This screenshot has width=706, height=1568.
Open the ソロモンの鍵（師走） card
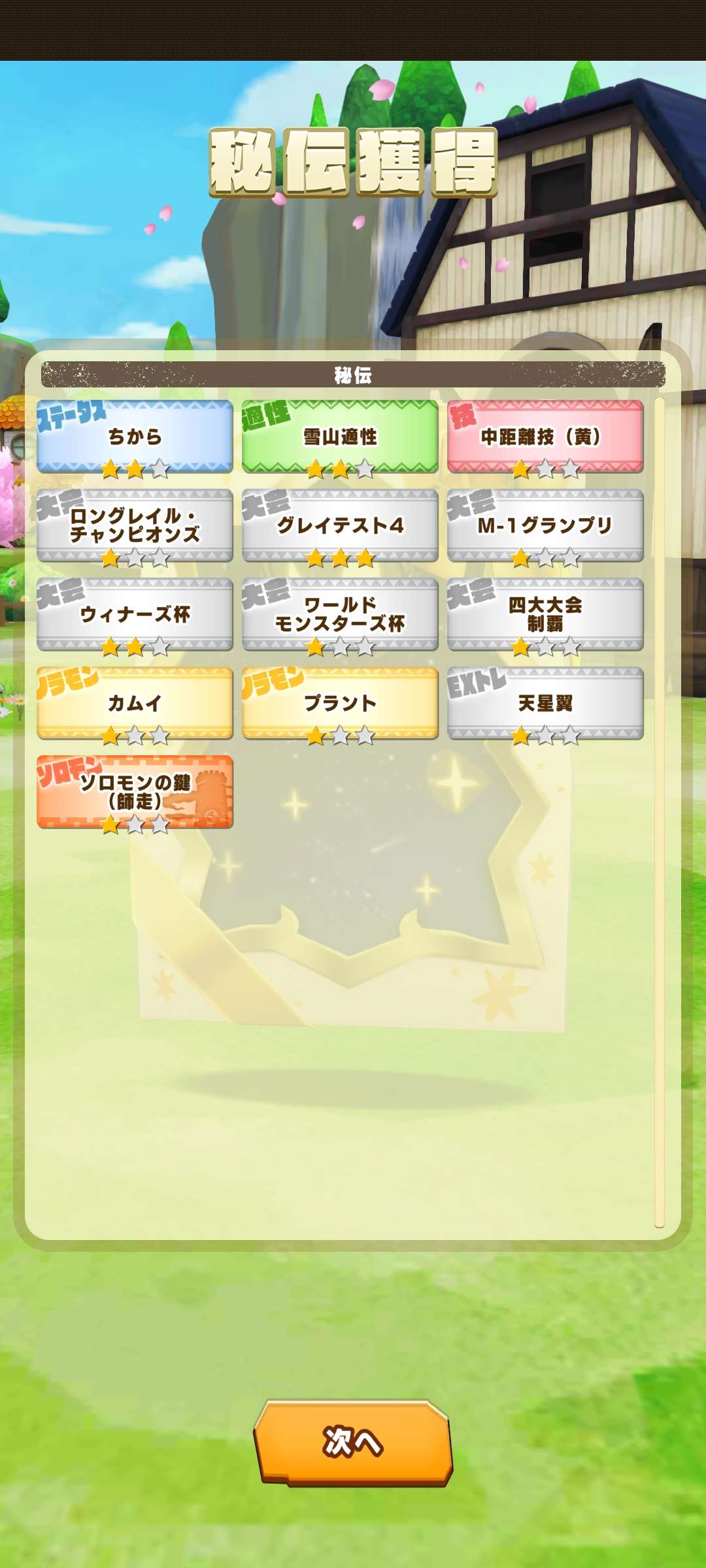135,792
